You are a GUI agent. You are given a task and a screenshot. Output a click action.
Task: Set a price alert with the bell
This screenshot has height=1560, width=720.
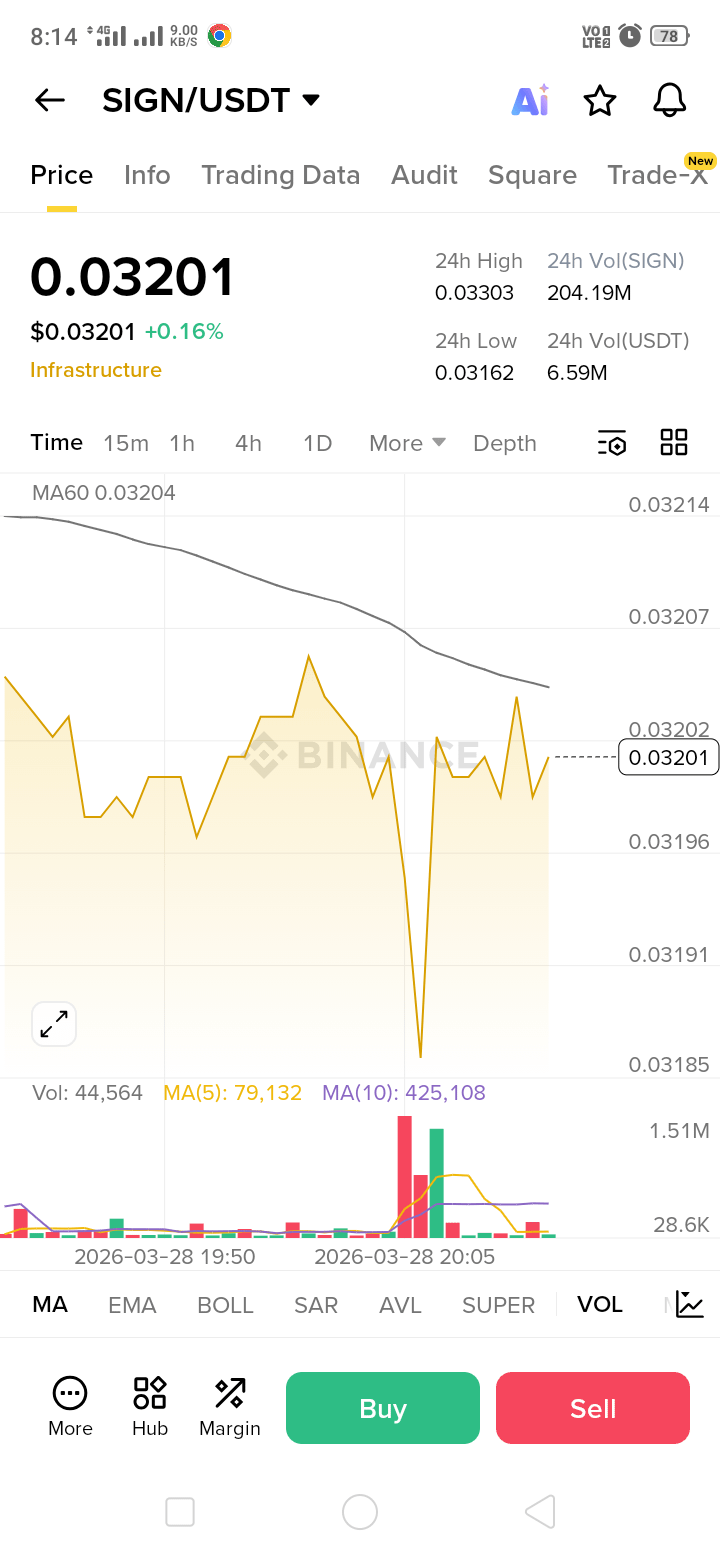(669, 100)
